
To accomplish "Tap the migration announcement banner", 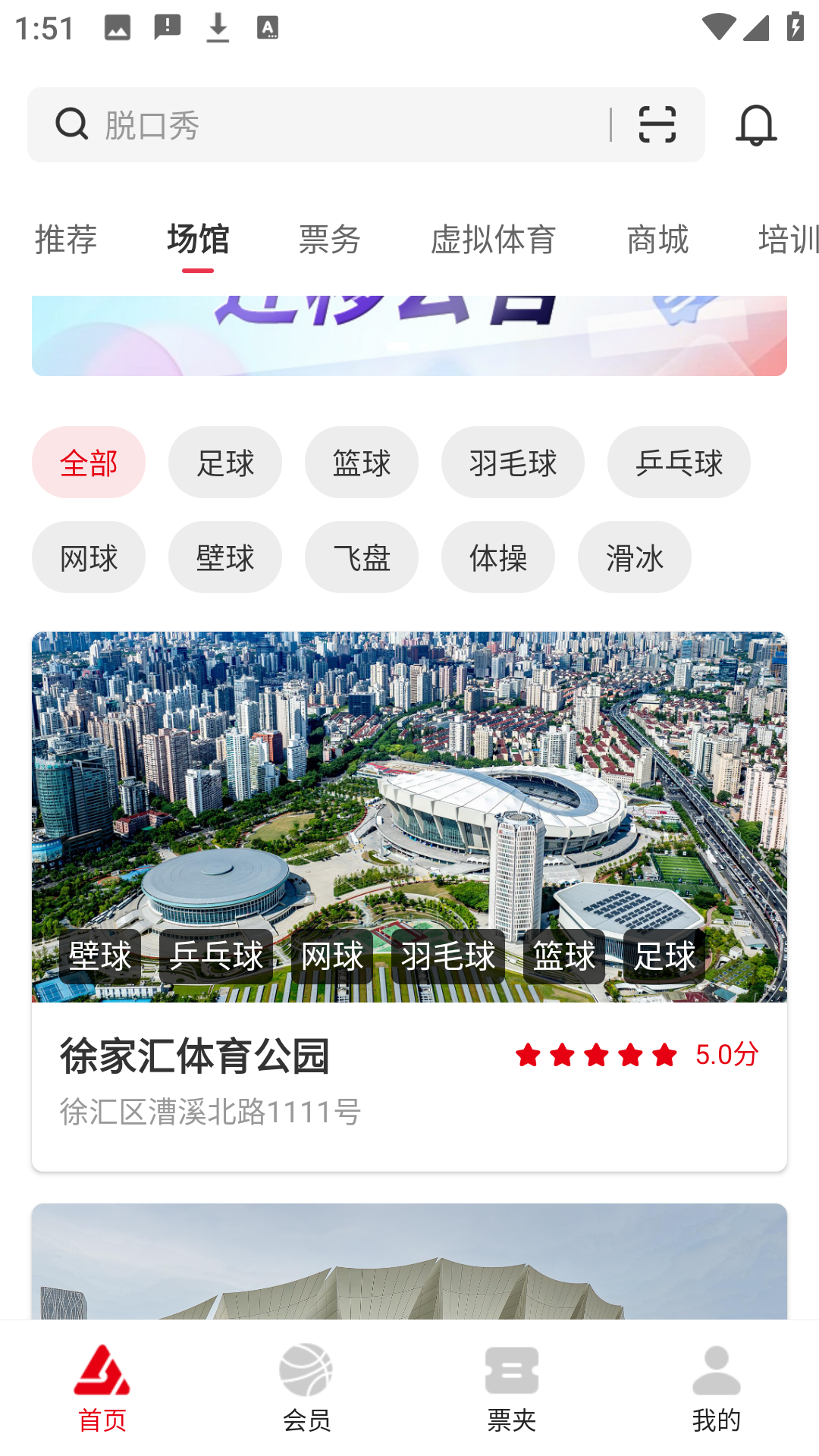I will click(x=409, y=334).
